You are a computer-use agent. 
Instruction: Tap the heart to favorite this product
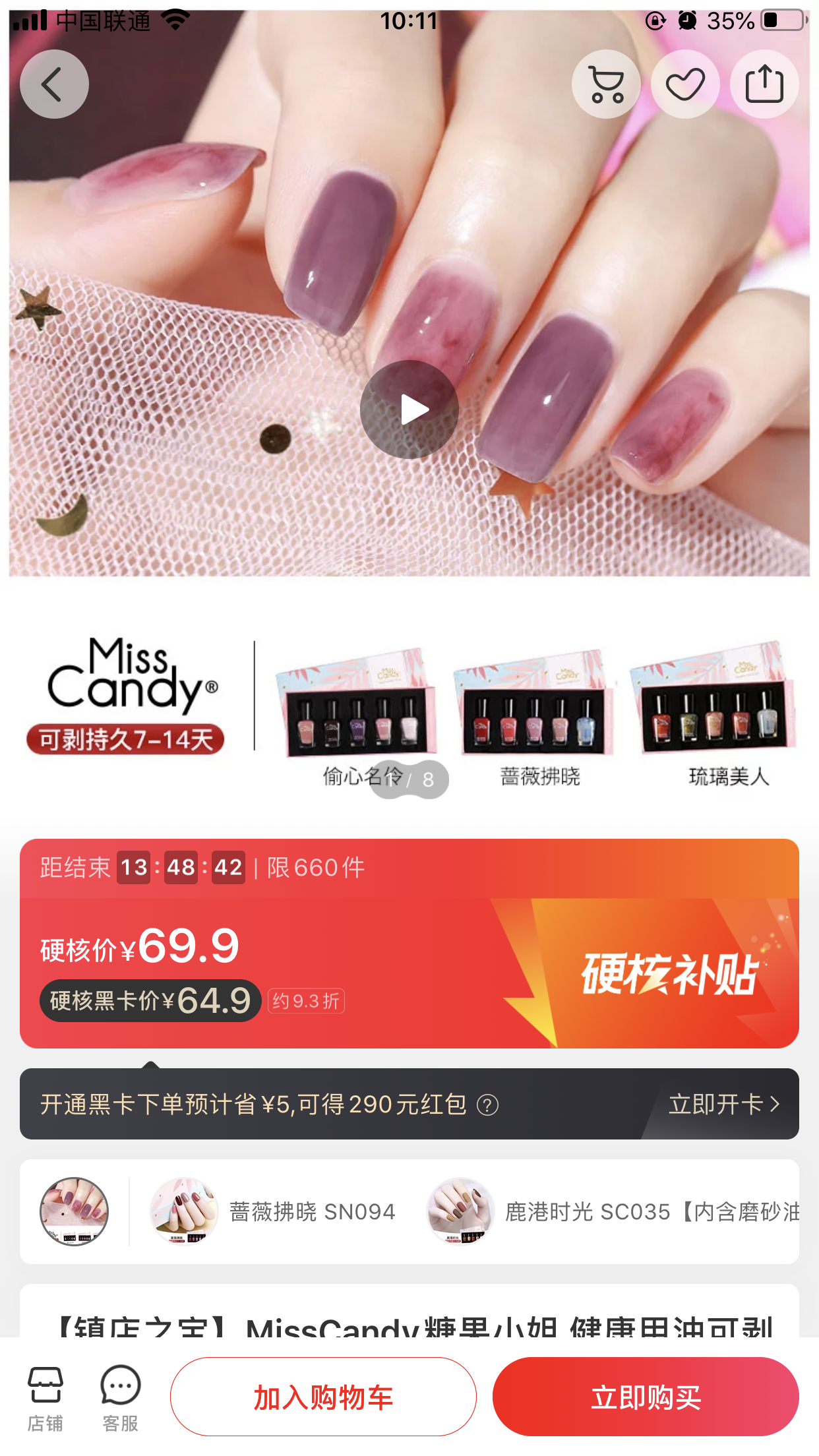pyautogui.click(x=684, y=84)
